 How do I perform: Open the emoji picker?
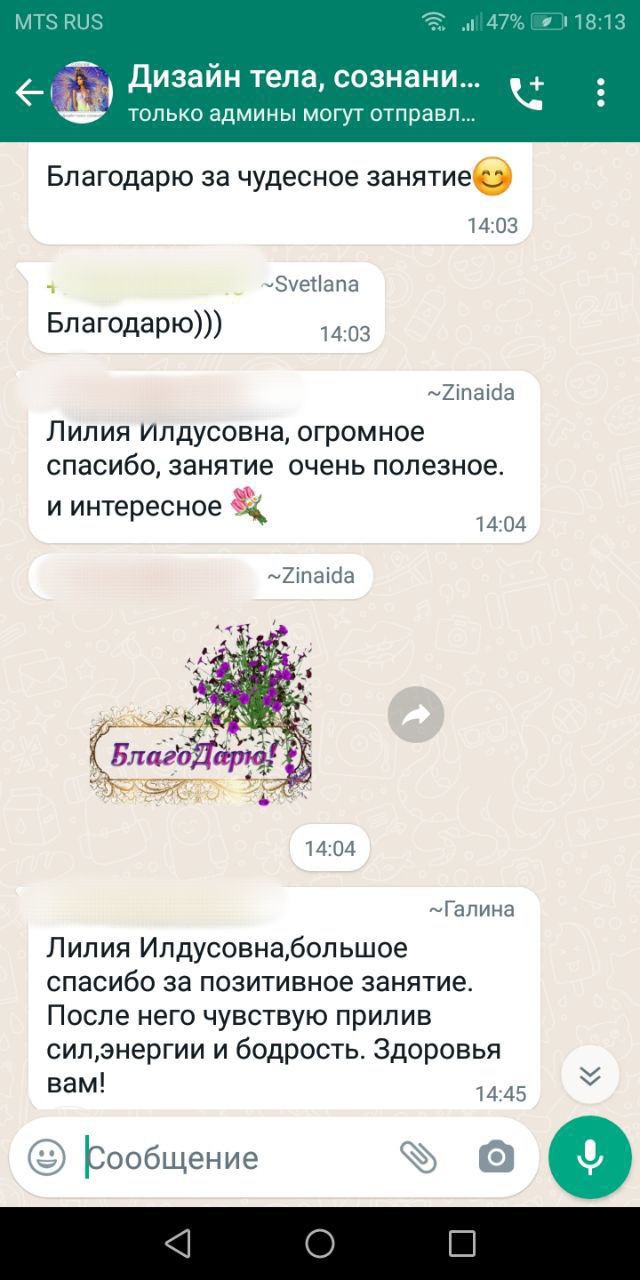(x=47, y=1157)
